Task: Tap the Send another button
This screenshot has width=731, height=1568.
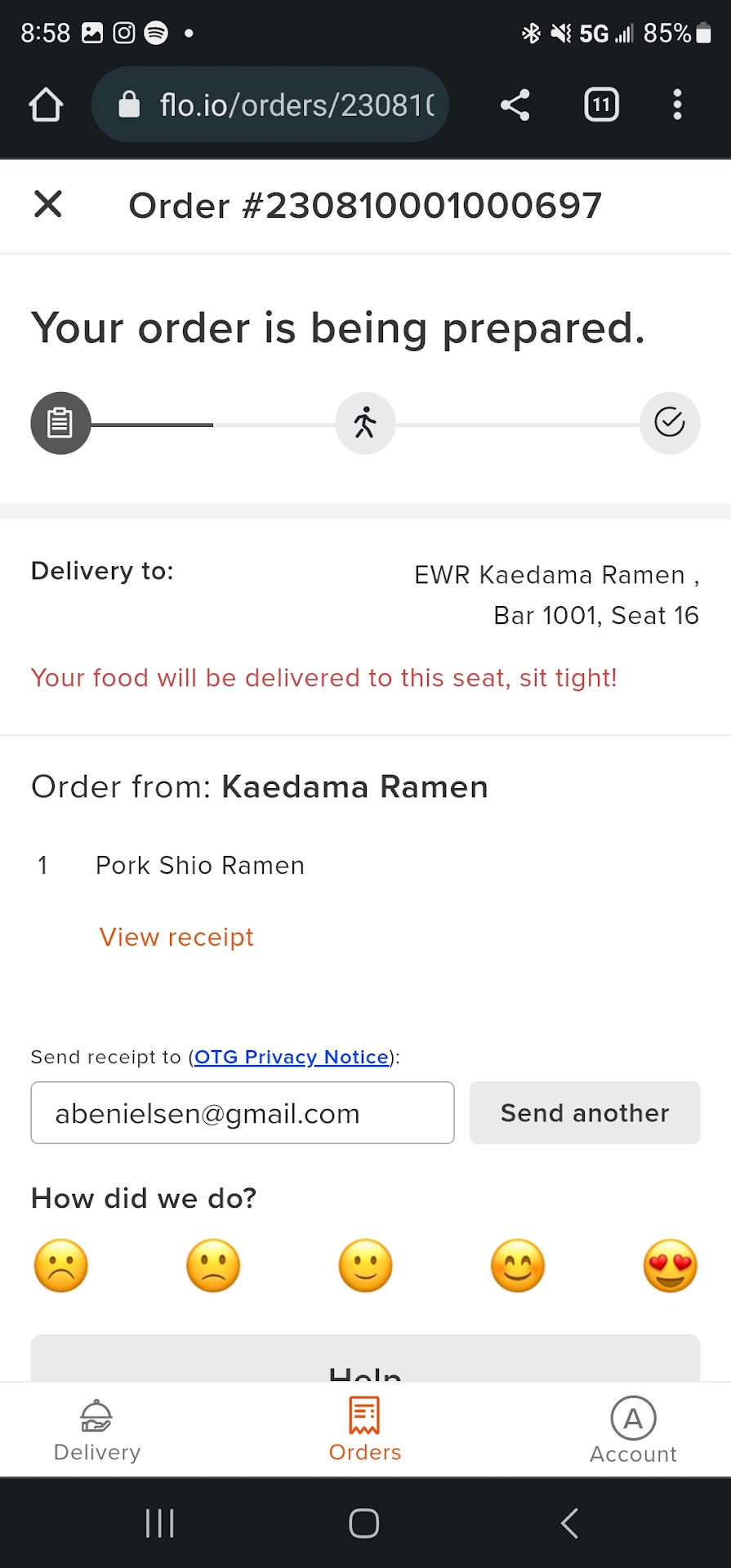Action: click(585, 1113)
